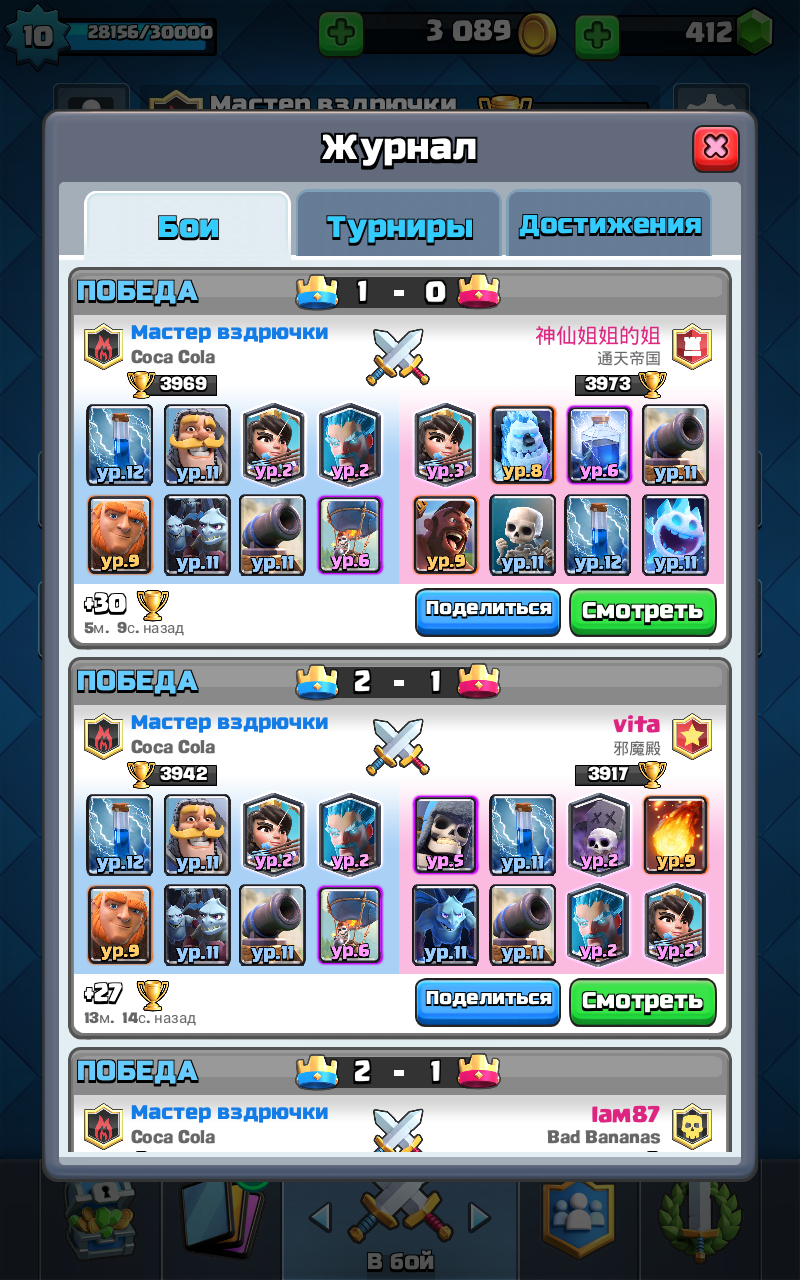Switch to the Достижения tab
Viewport: 800px width, 1280px height.
[x=610, y=224]
